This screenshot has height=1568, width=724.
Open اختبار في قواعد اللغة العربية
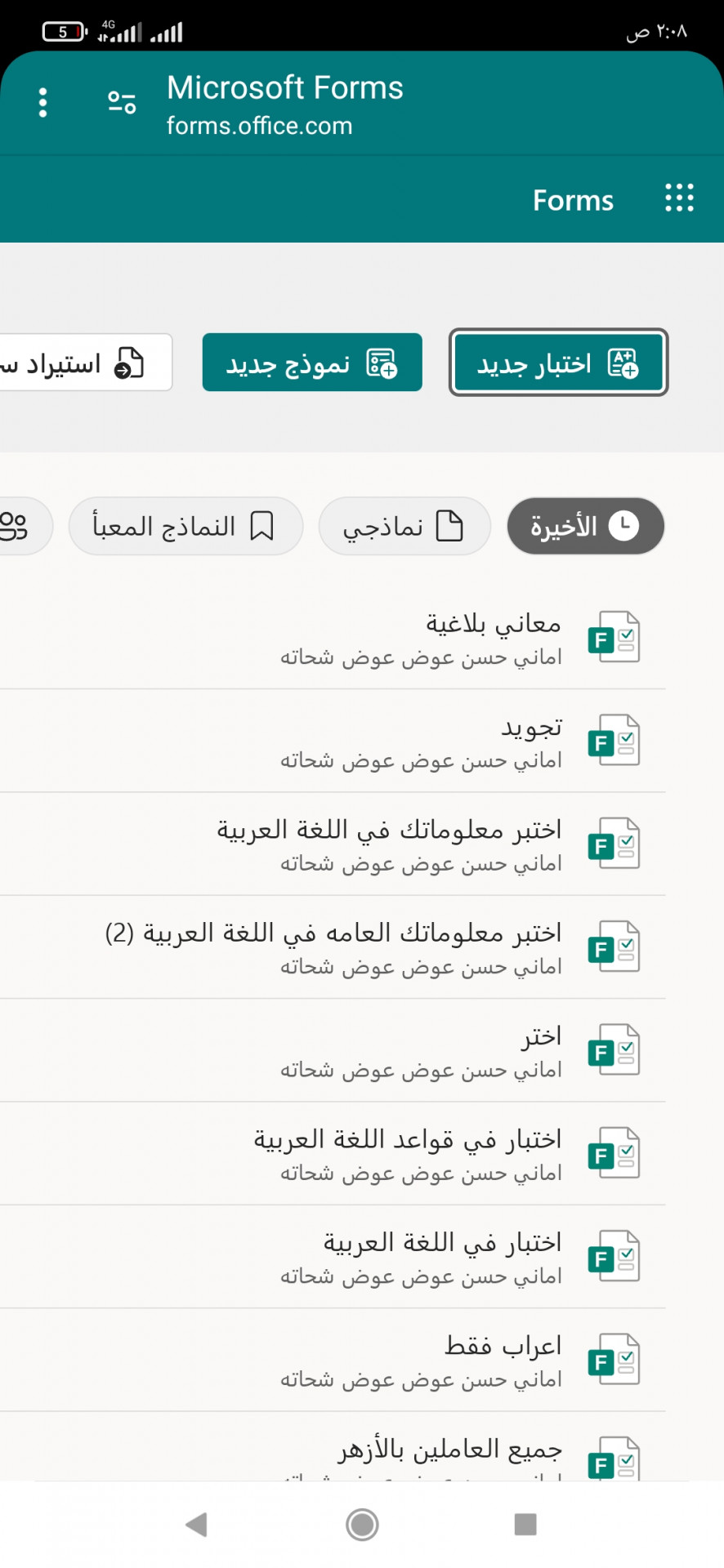click(333, 1154)
